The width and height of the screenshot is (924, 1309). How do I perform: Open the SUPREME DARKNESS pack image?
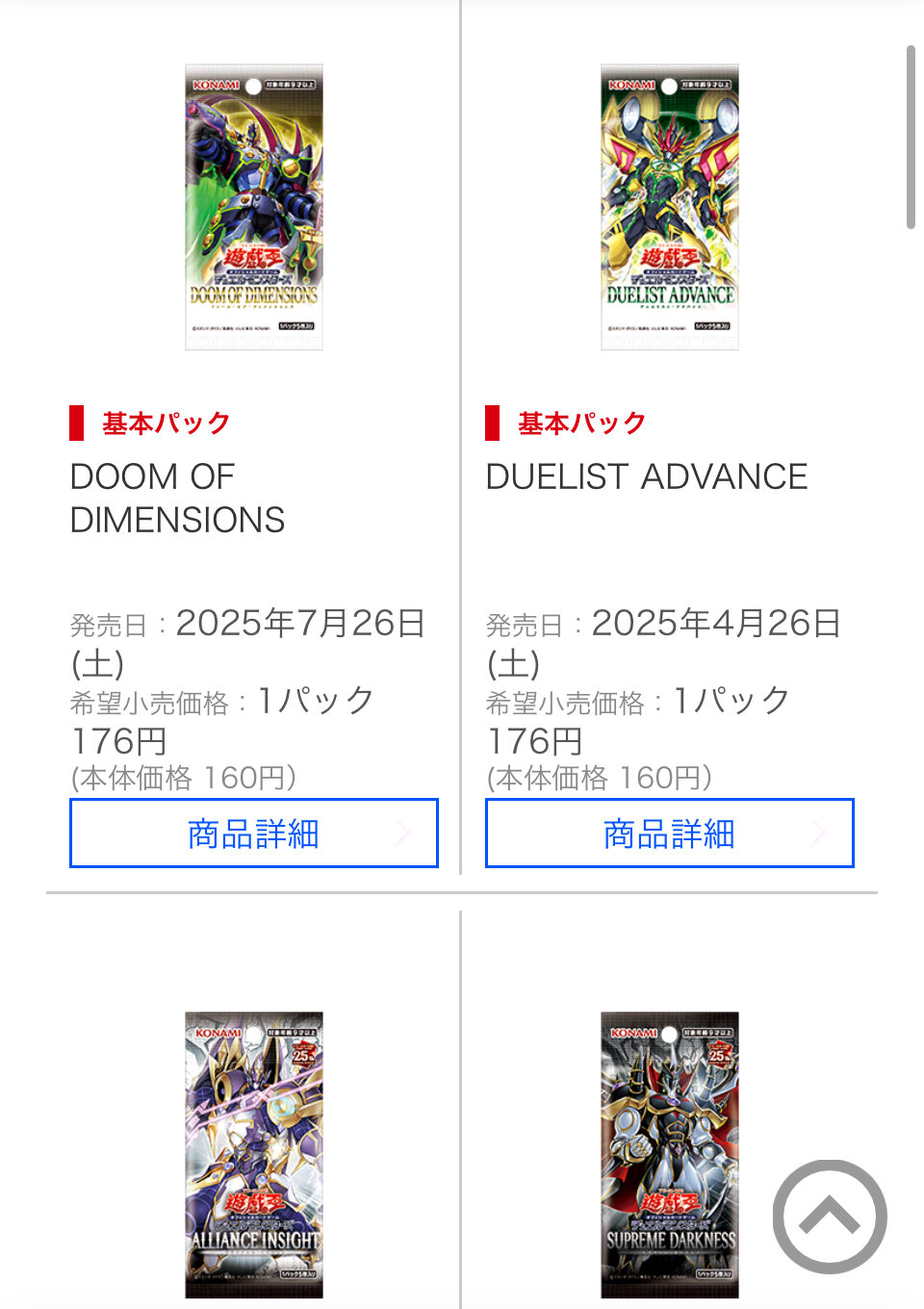670,1155
